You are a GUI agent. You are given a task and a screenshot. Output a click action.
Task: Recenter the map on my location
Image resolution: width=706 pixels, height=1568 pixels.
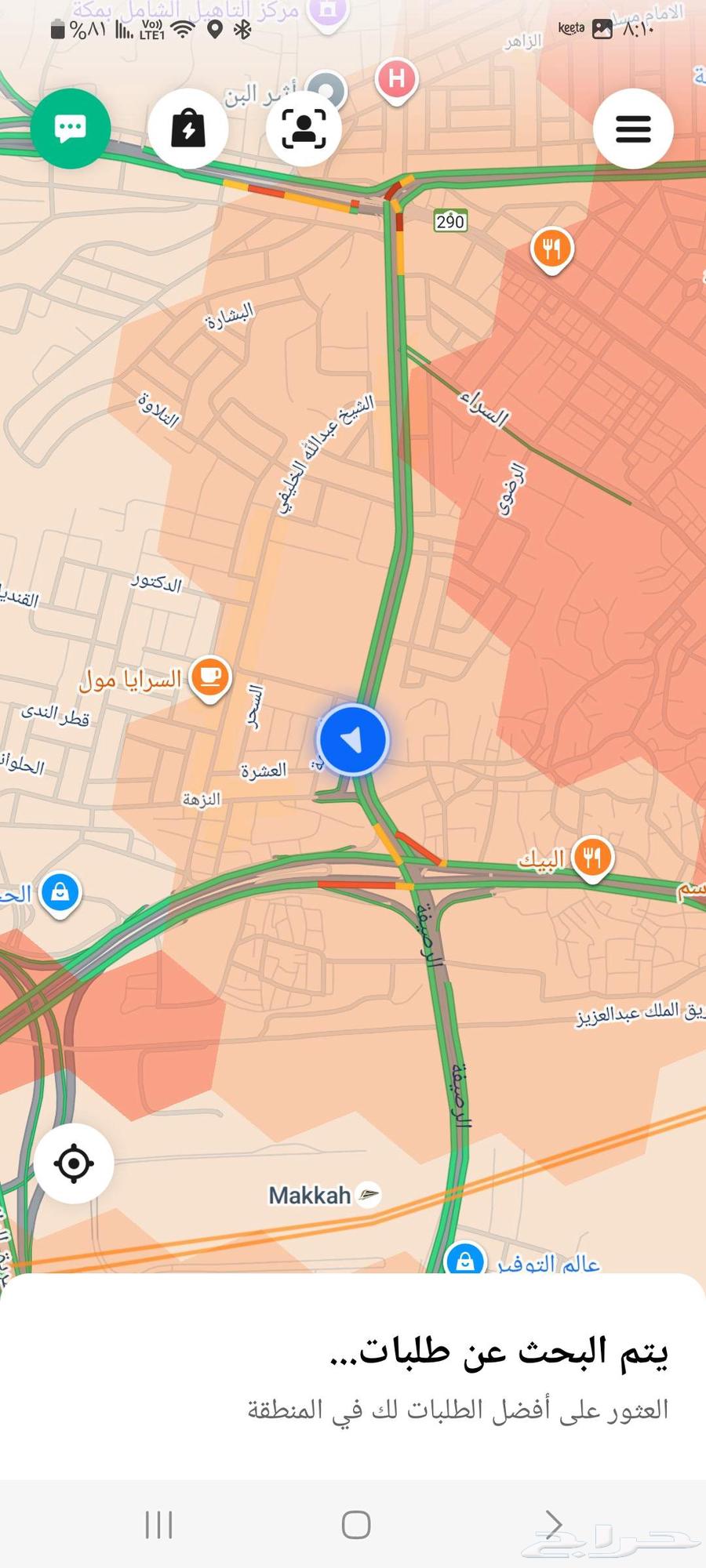(x=74, y=1163)
